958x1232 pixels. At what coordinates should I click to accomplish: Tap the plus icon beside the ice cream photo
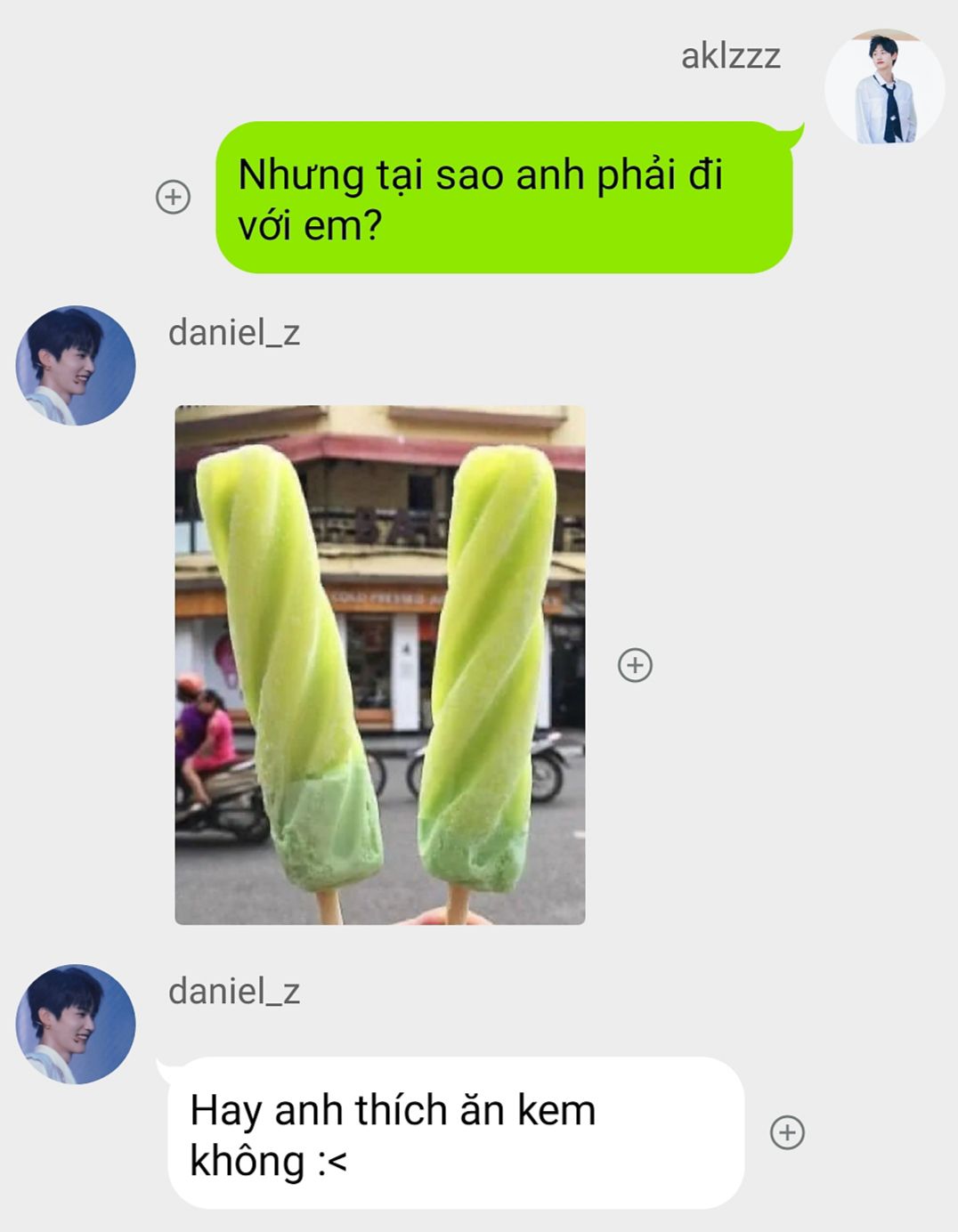coord(635,665)
